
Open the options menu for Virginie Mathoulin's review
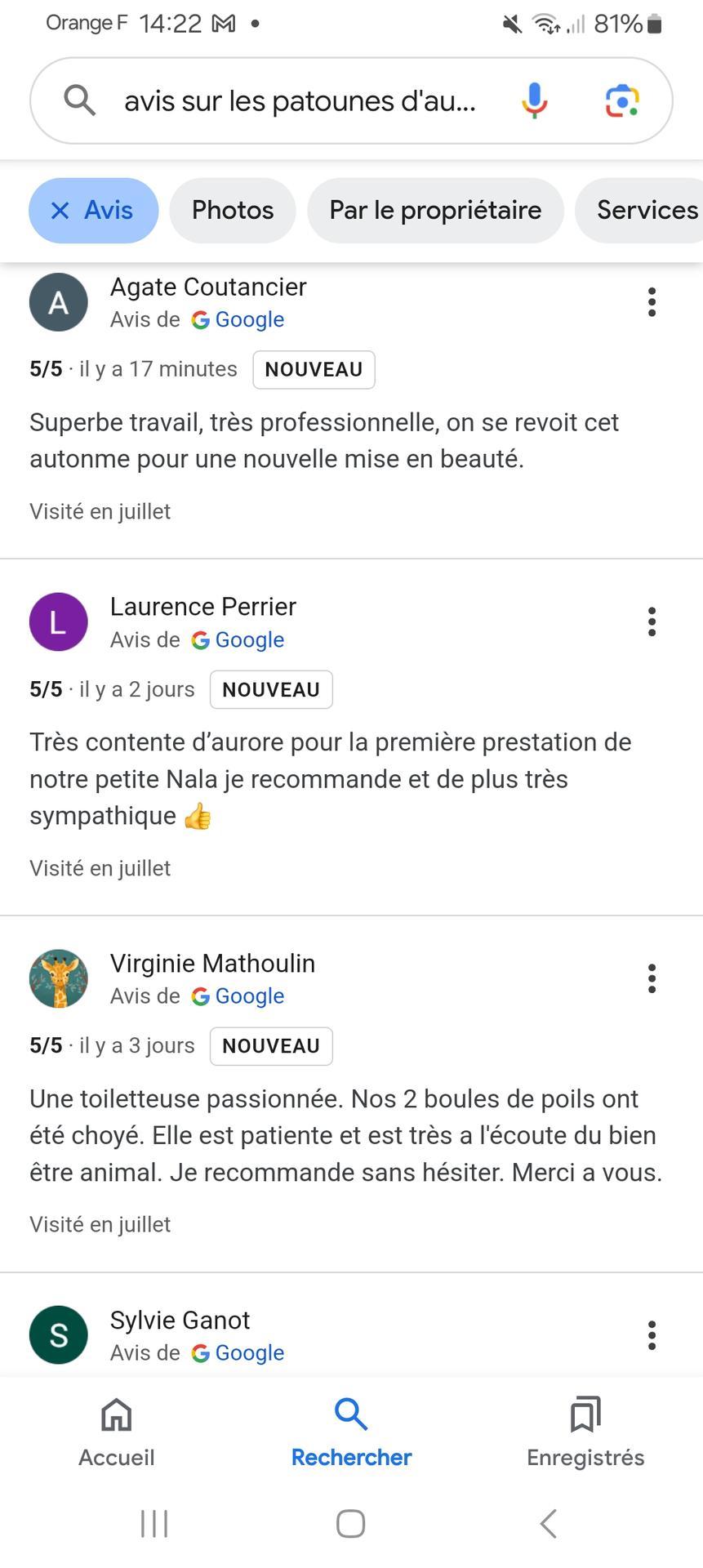(652, 978)
